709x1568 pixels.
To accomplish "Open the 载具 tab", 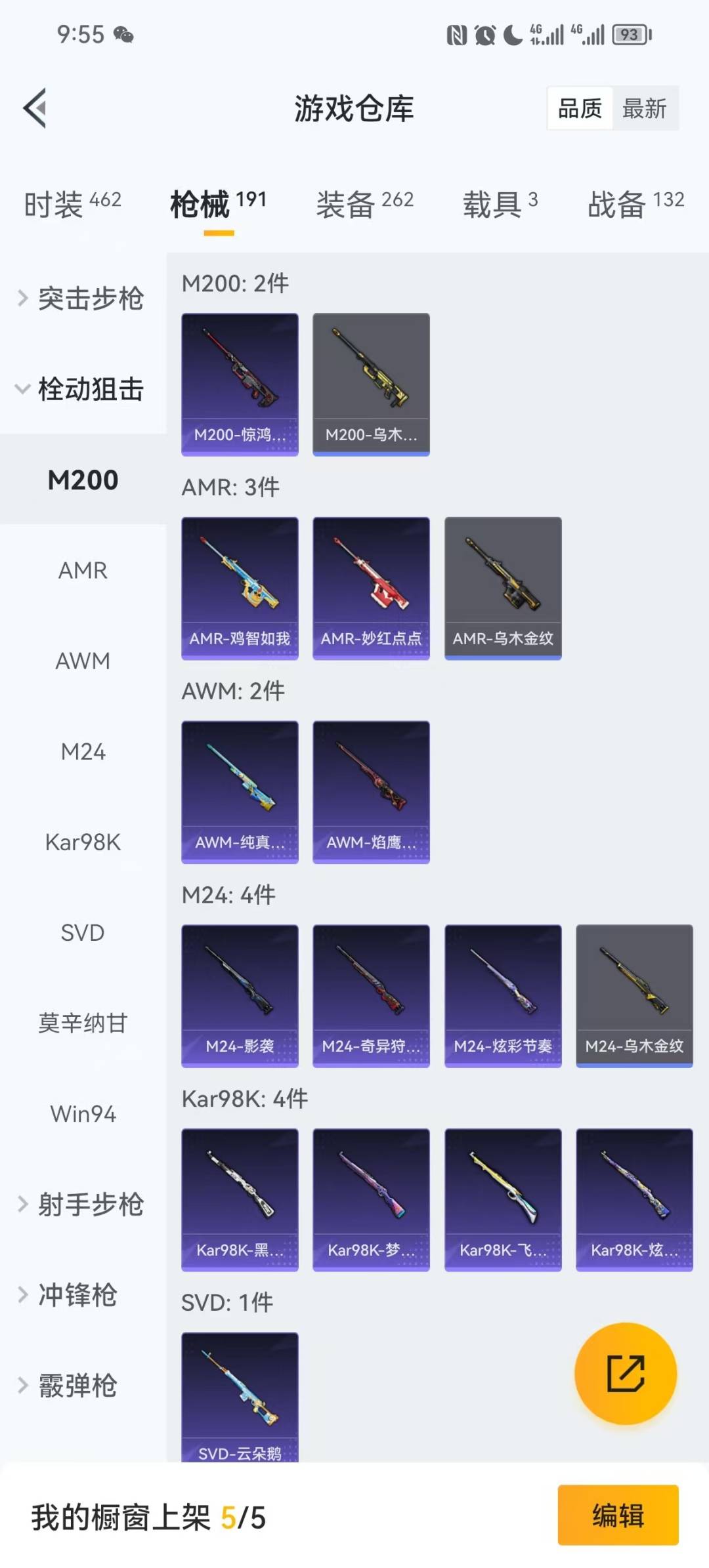I will tap(500, 204).
